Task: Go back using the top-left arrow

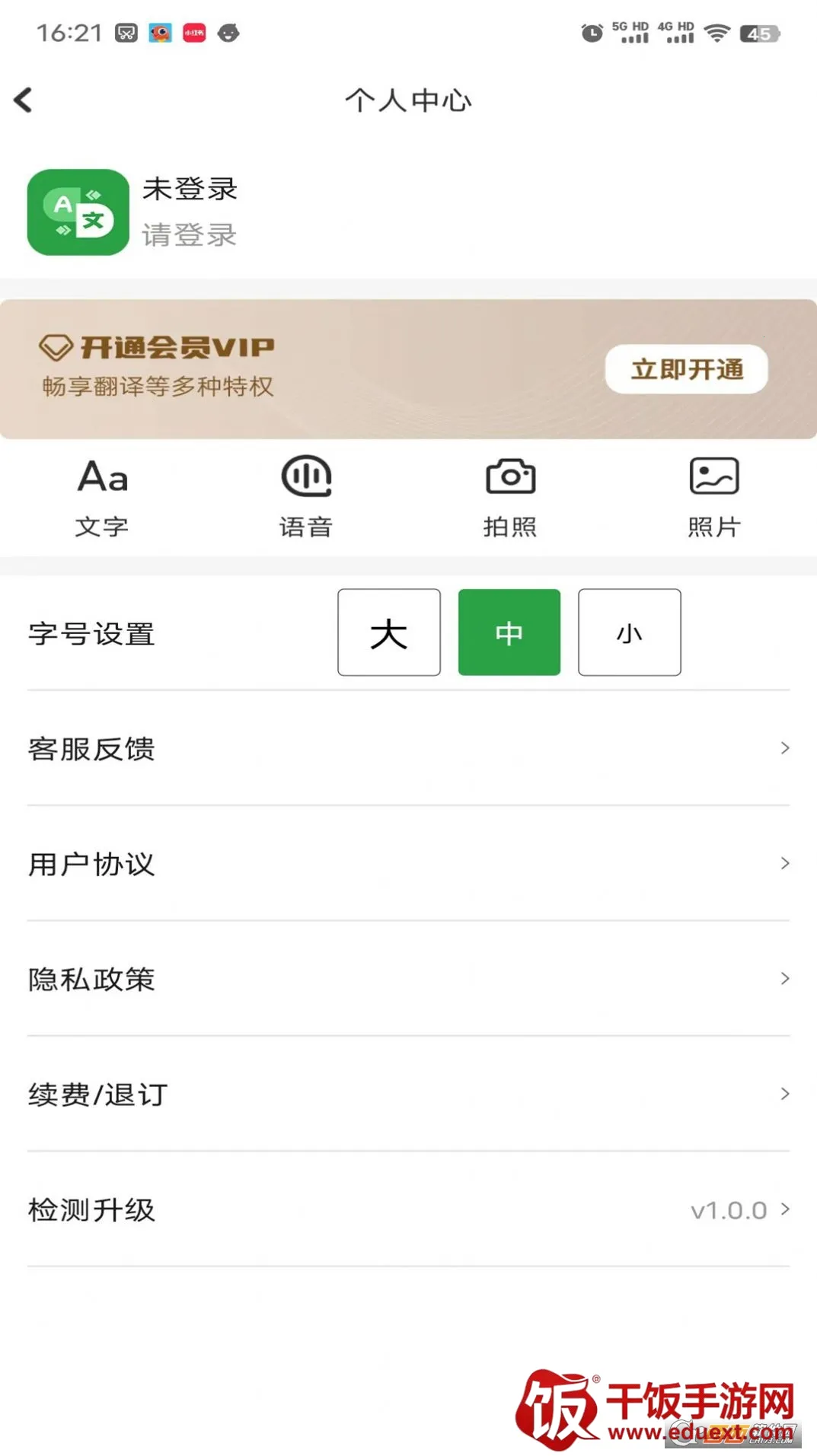Action: pyautogui.click(x=24, y=100)
